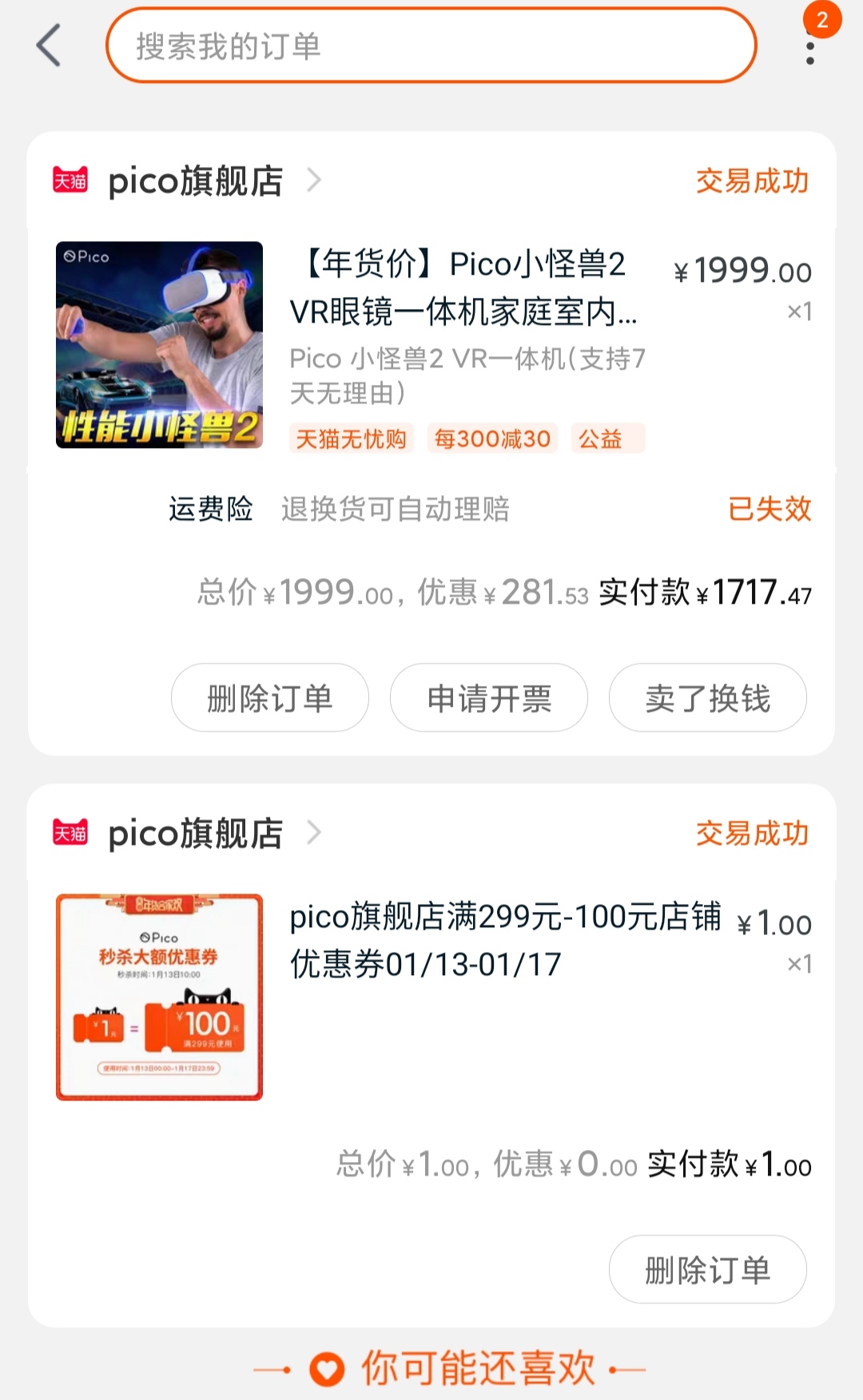Open the 满299元-100元 coupon order

pyautogui.click(x=505, y=941)
